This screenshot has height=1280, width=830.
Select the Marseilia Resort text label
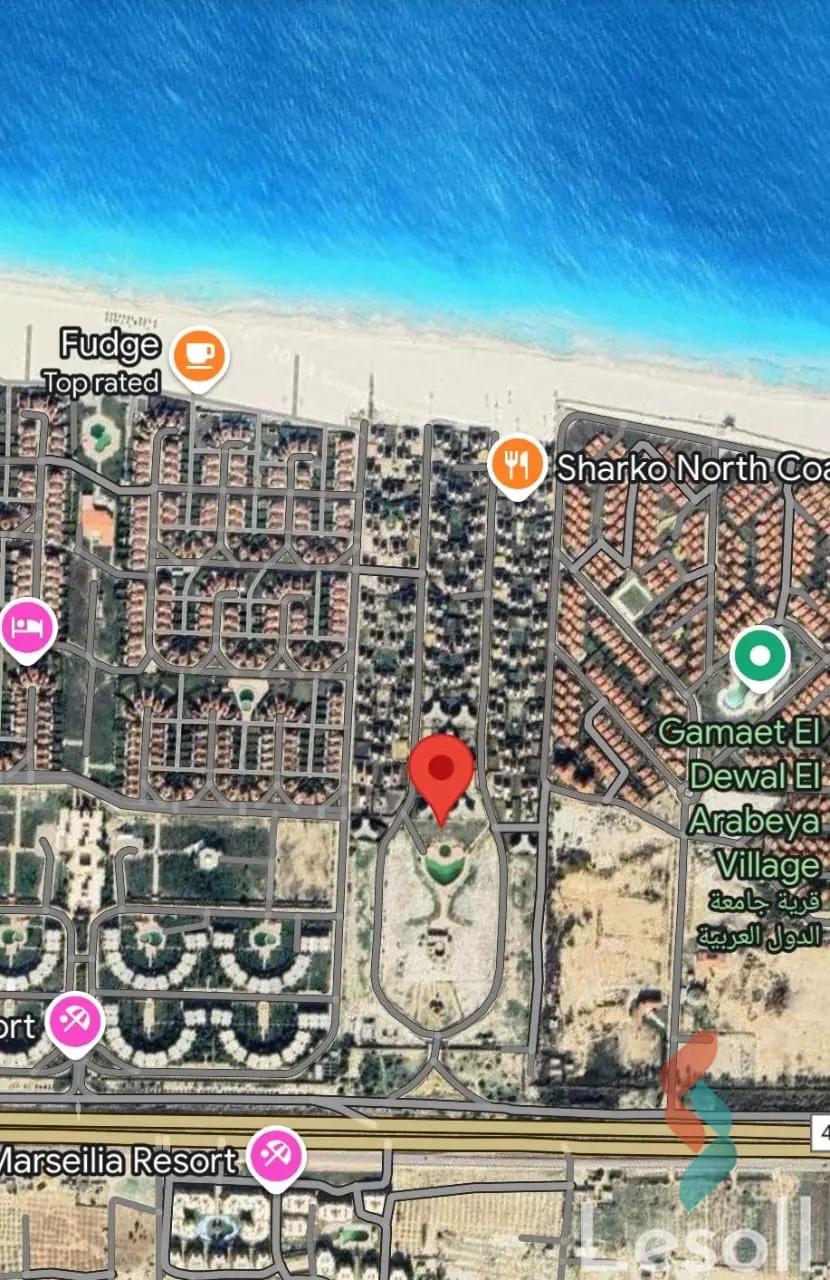click(115, 1162)
